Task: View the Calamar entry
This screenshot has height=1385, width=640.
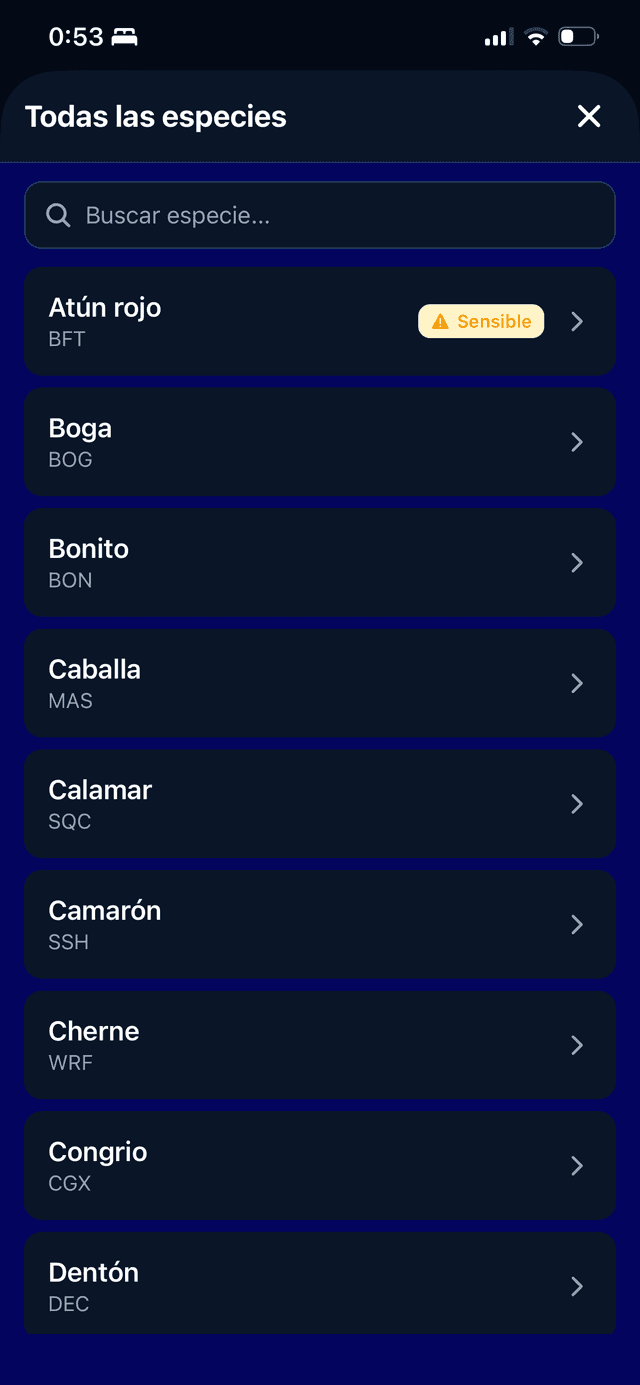Action: [x=320, y=804]
